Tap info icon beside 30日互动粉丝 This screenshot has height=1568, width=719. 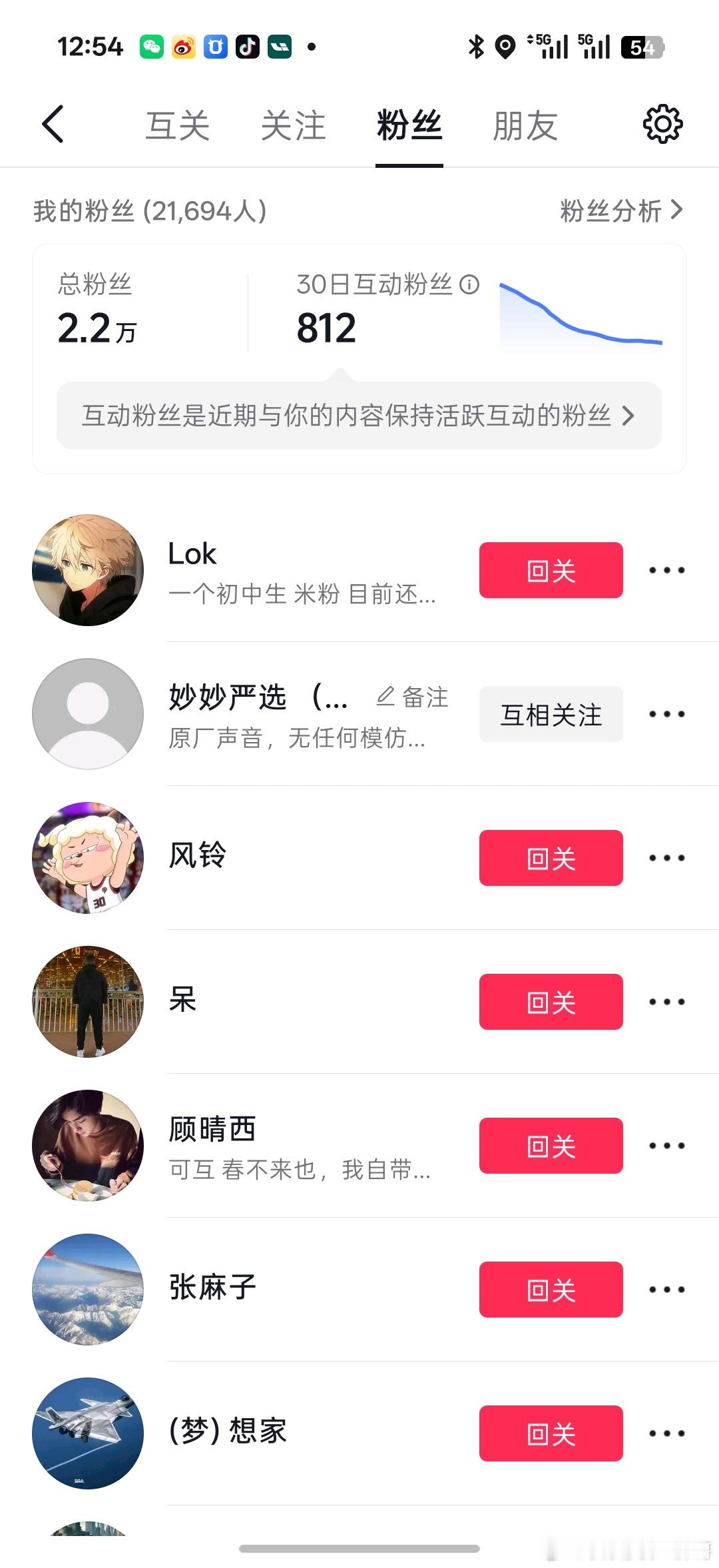(x=469, y=284)
